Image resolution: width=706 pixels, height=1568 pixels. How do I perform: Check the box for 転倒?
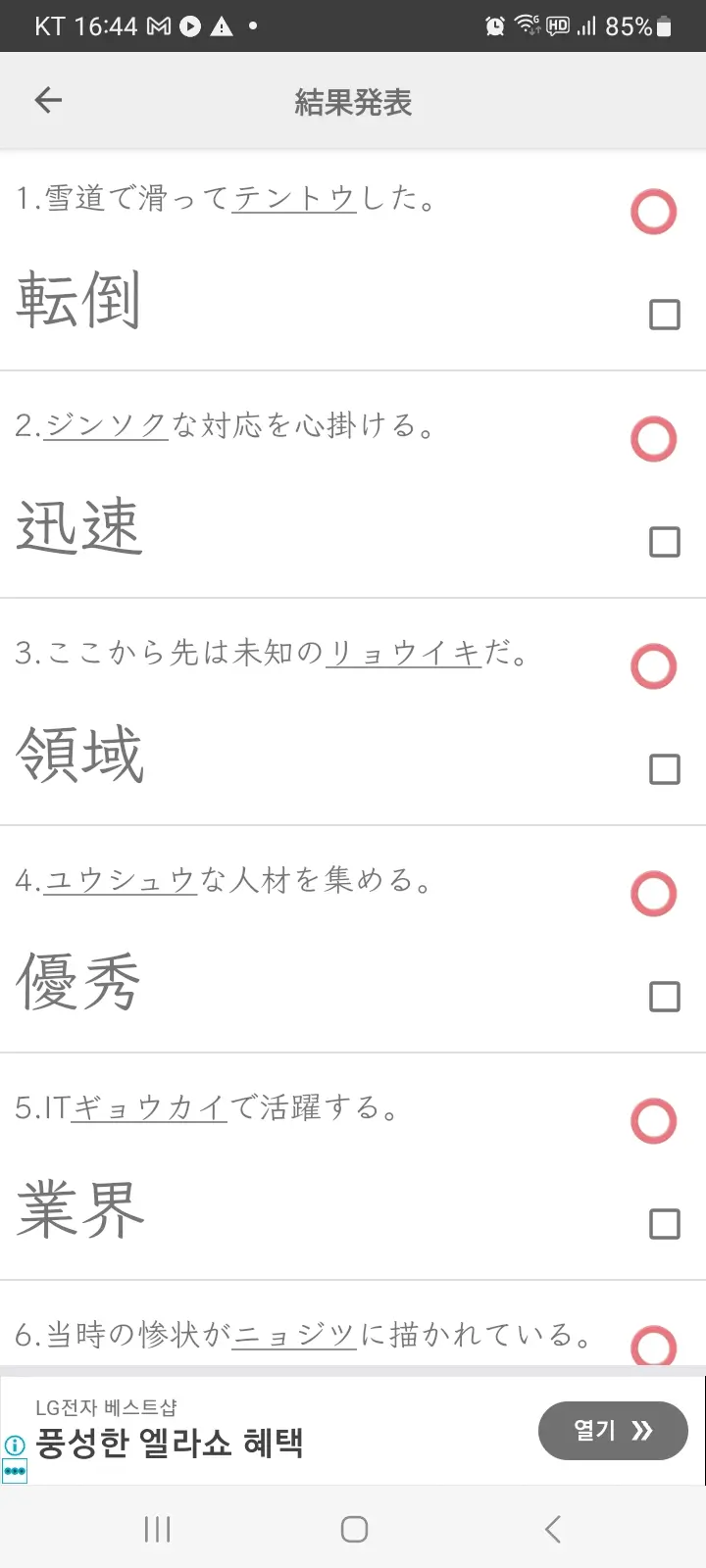[x=665, y=315]
